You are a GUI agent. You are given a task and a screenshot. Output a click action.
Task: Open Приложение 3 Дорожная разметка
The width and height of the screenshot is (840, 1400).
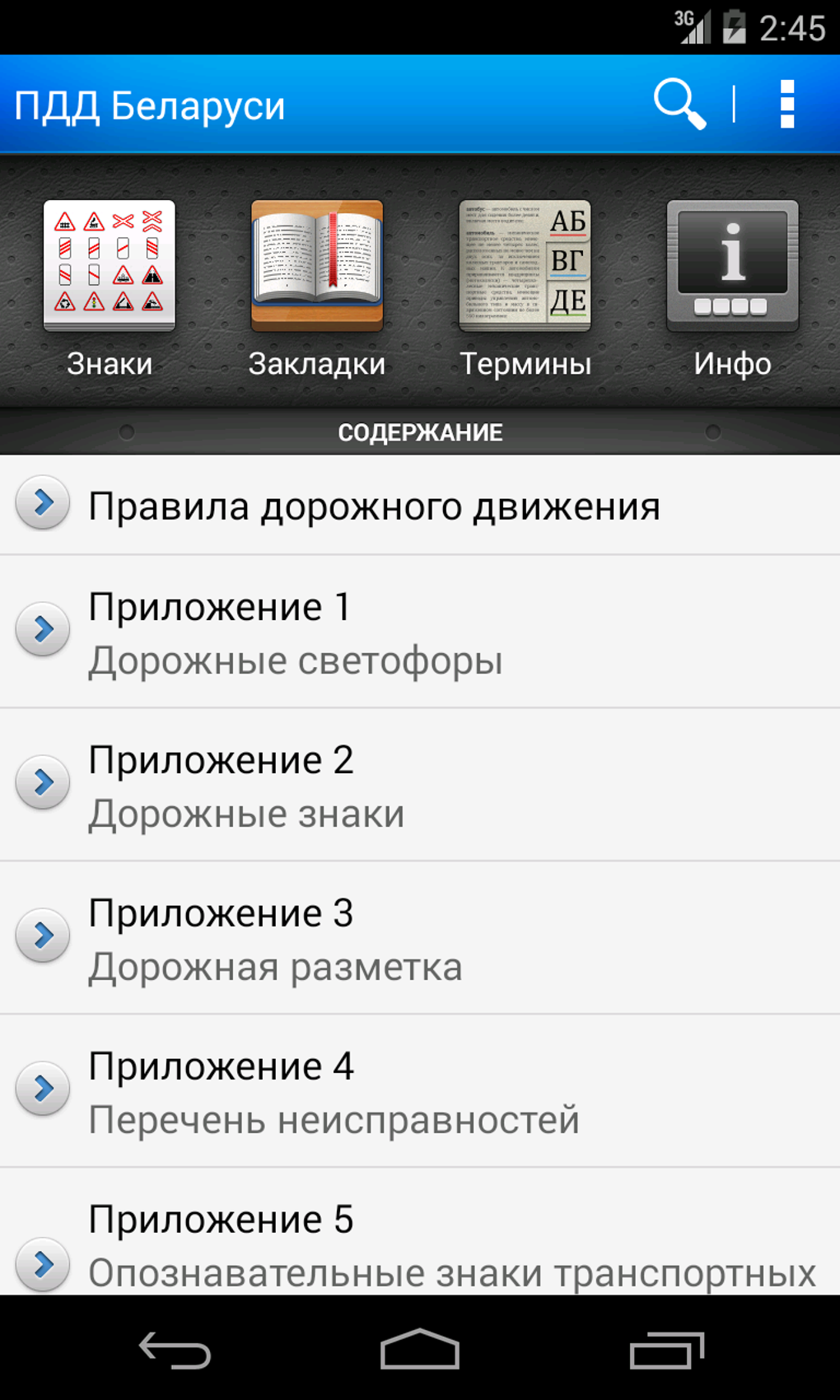420,938
